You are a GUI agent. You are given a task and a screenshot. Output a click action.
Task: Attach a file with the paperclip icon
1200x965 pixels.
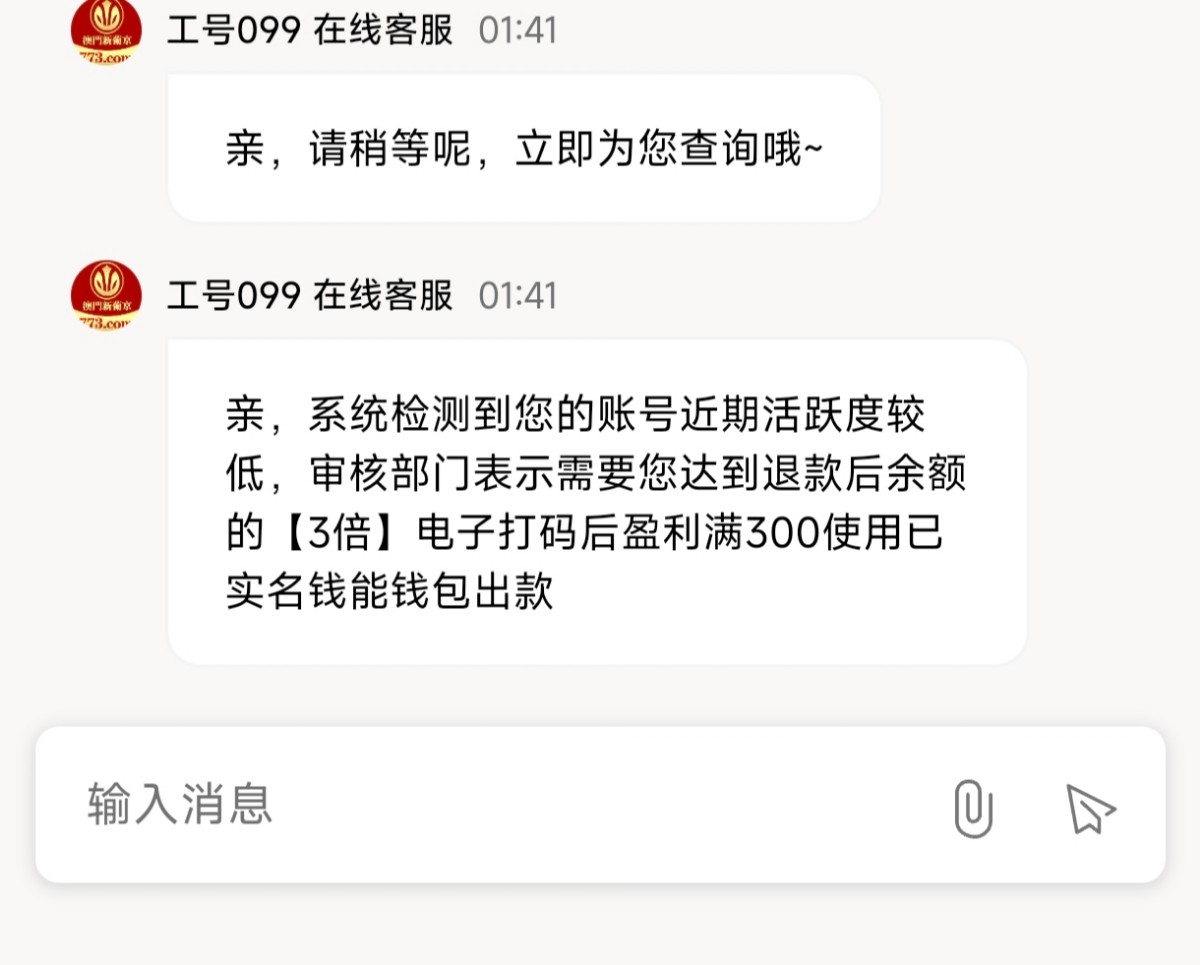pos(973,808)
